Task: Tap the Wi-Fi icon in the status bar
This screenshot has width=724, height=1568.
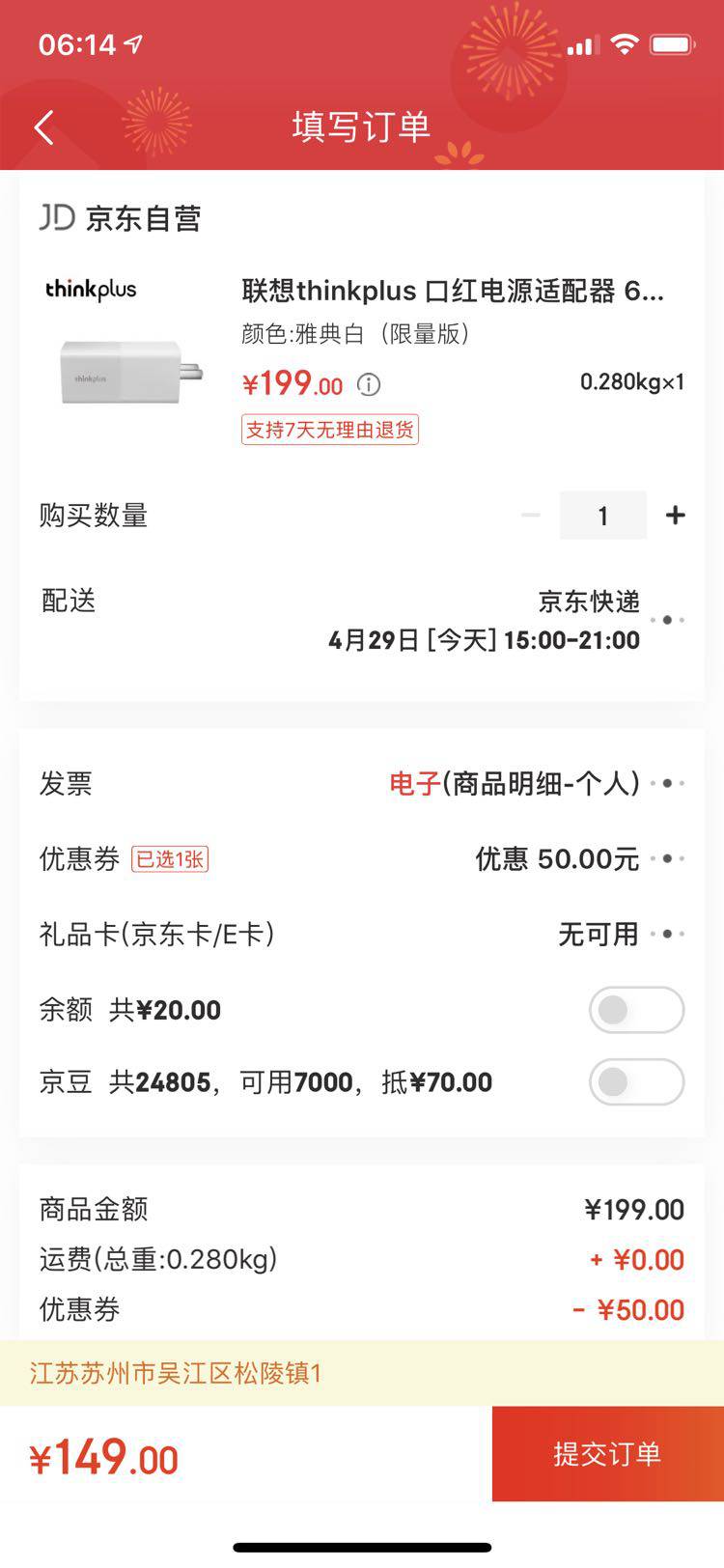Action: click(x=624, y=42)
